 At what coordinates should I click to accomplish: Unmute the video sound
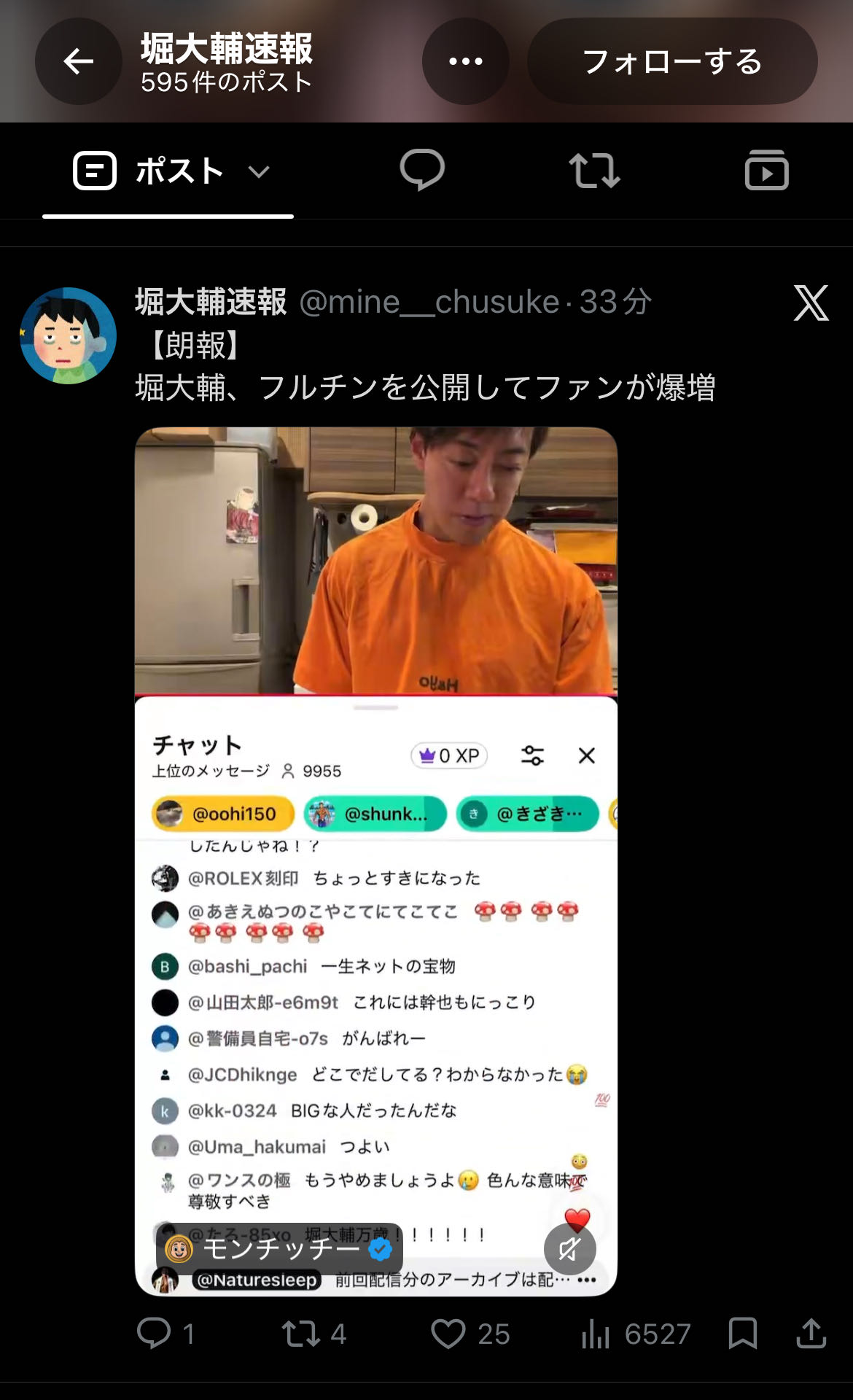570,1249
